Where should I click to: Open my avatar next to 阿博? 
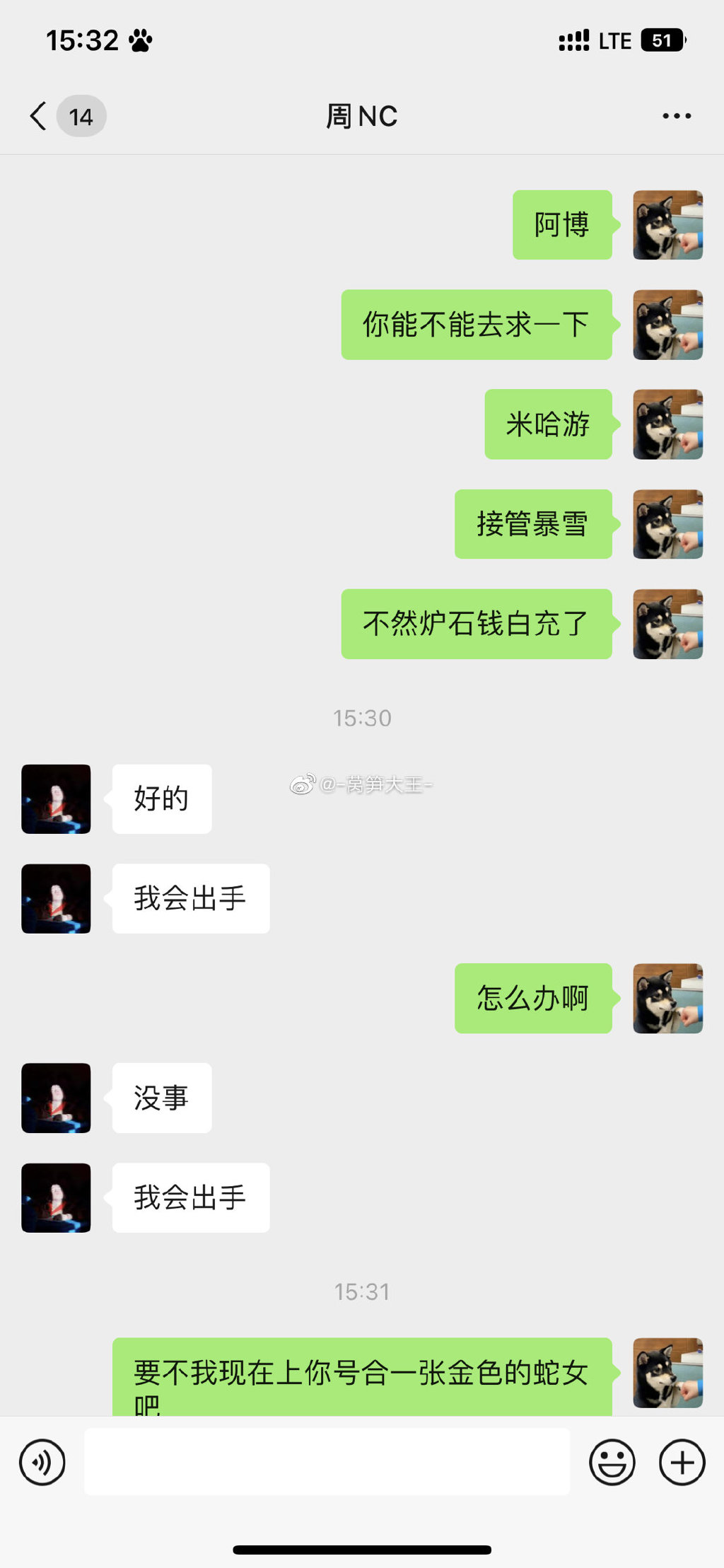tap(667, 225)
